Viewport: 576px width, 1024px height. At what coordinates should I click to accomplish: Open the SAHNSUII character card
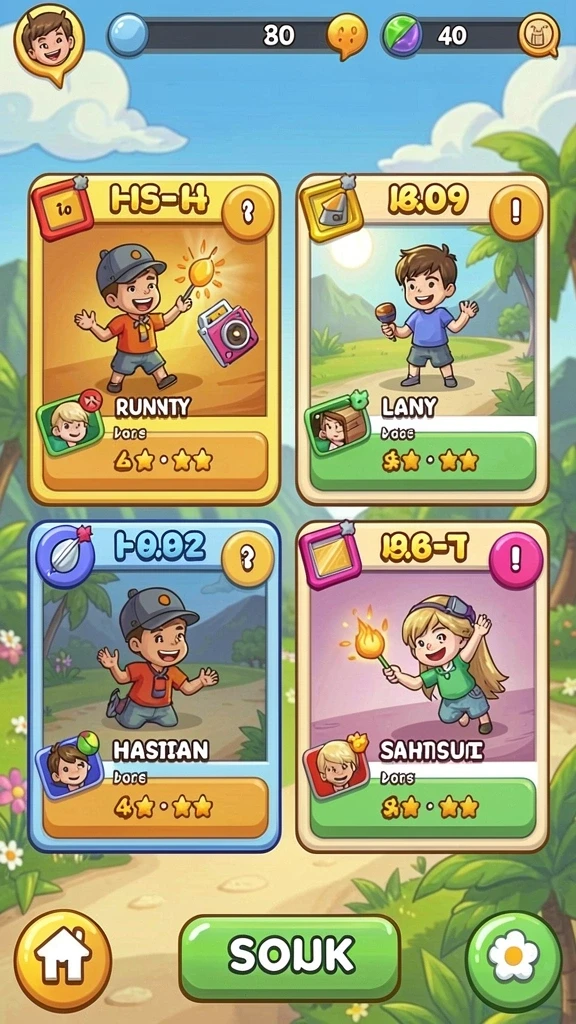coord(422,686)
